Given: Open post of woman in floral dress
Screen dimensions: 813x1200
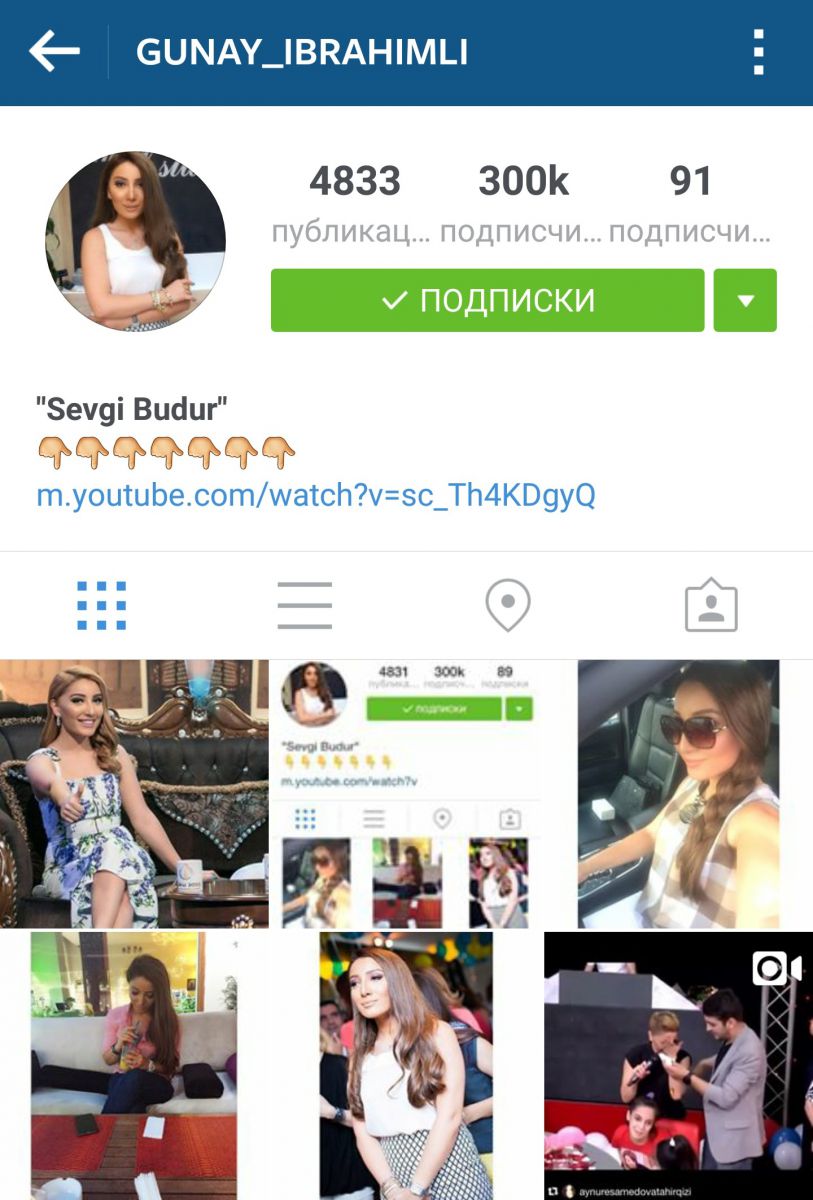Looking at the screenshot, I should [134, 794].
